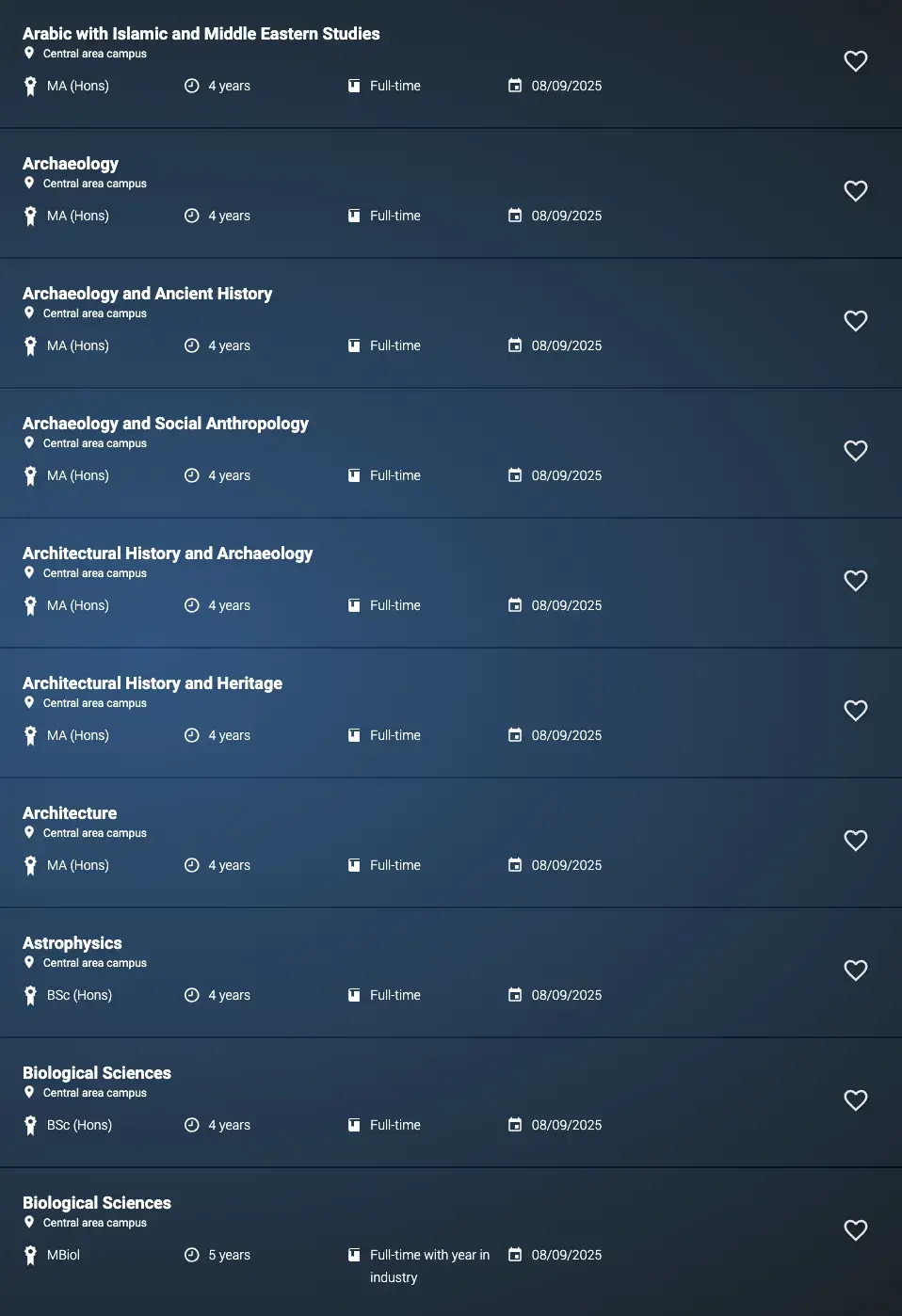The width and height of the screenshot is (902, 1316).
Task: Open Arabic with Islamic and Middle Eastern Studies
Action: tap(201, 34)
